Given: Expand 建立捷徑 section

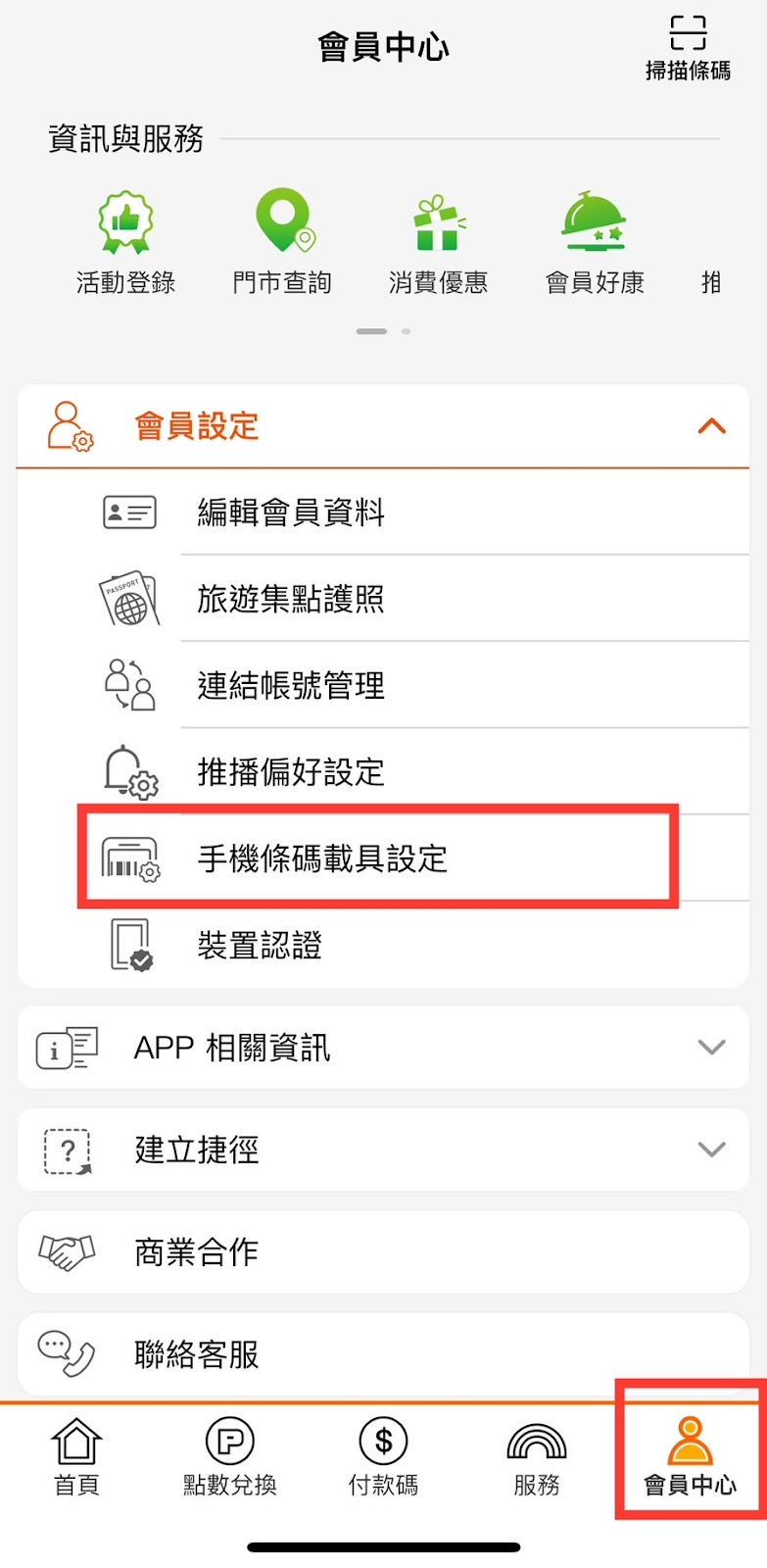Looking at the screenshot, I should tap(382, 1150).
